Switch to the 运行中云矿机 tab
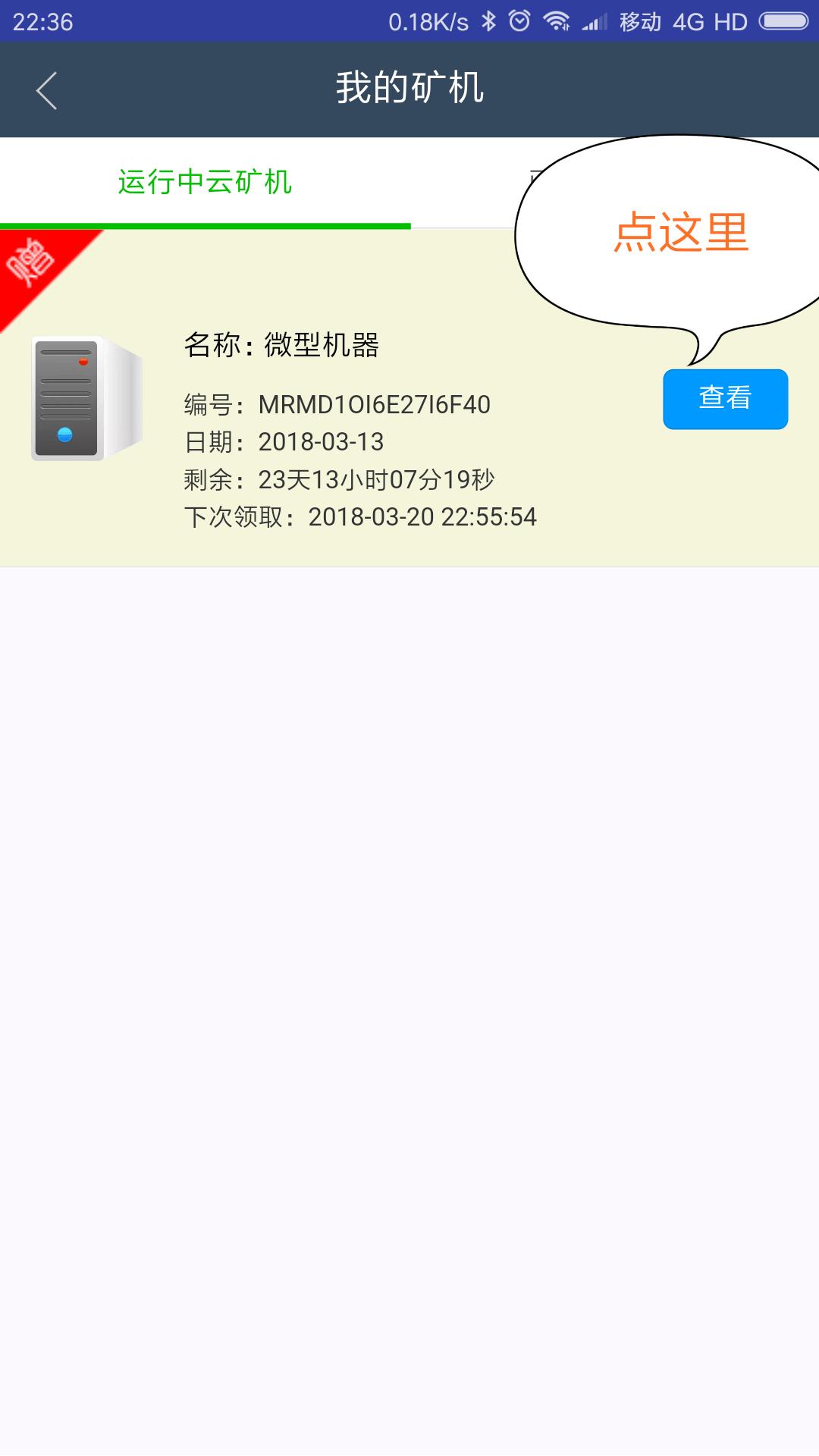 [205, 183]
